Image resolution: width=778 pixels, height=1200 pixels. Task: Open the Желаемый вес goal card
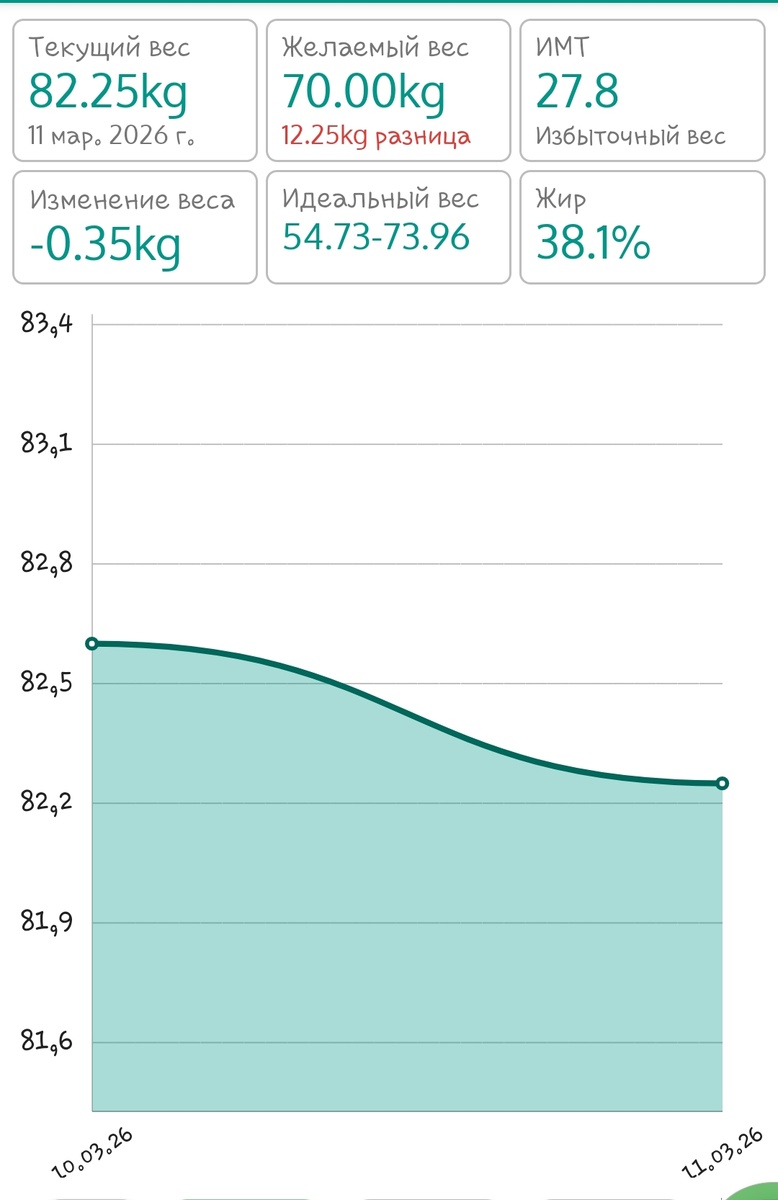(388, 90)
